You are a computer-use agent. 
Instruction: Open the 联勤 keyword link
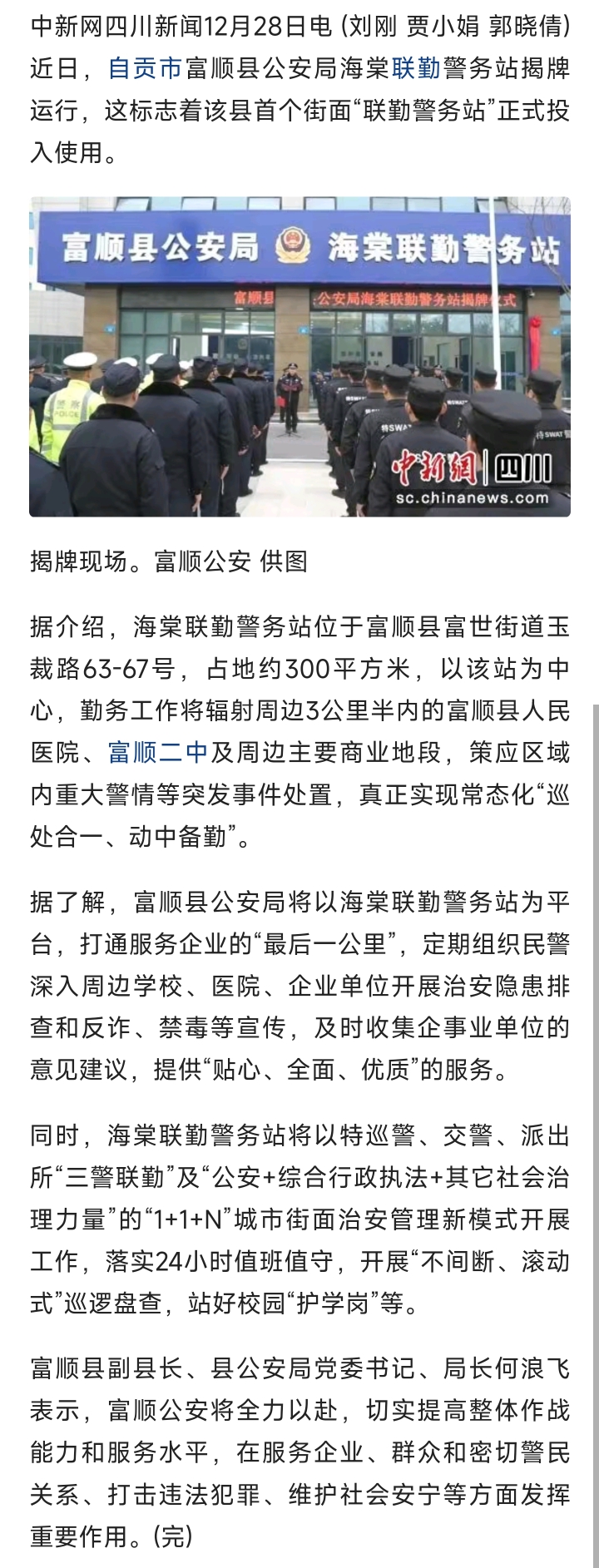tap(416, 67)
